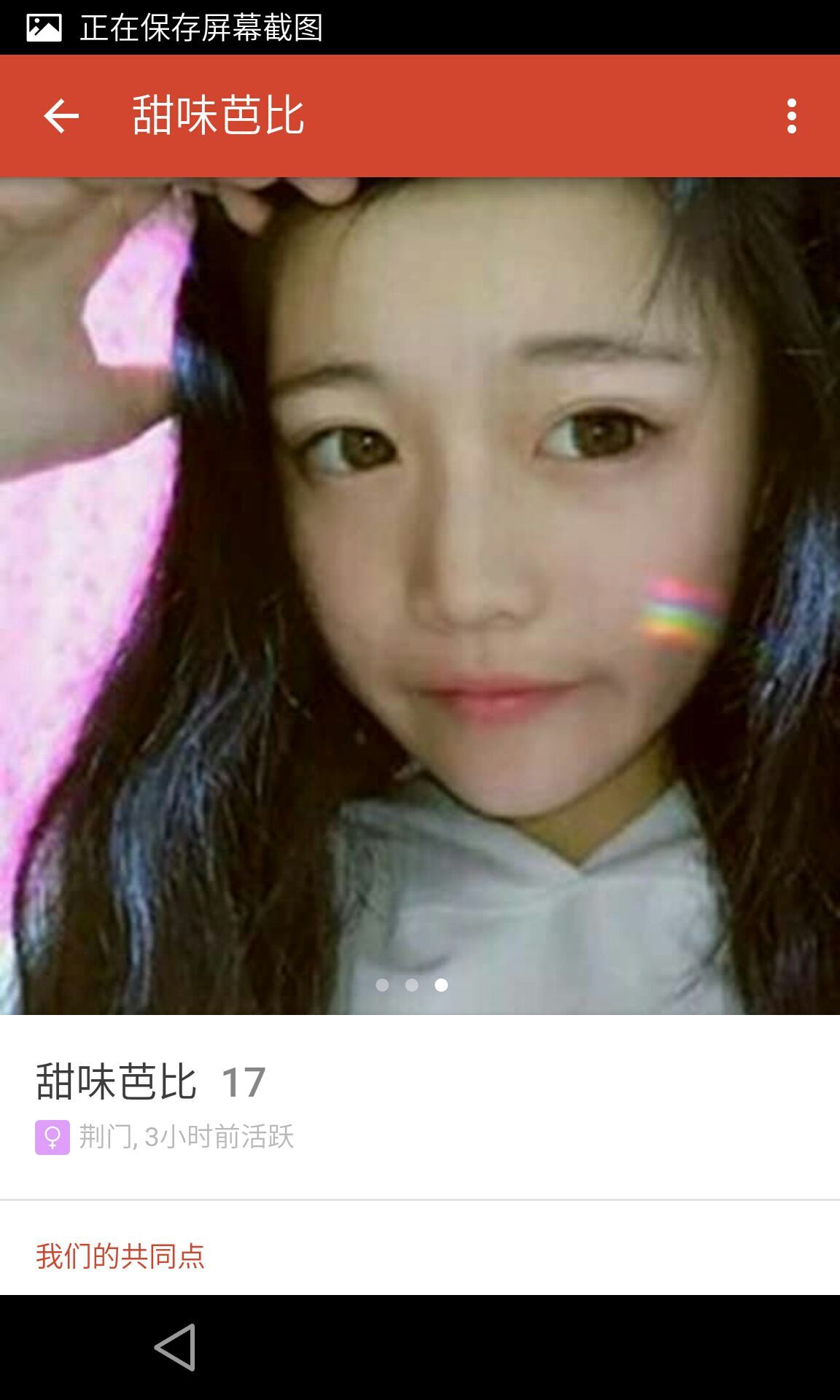Open 甜味芭比's profile photo
Viewport: 840px width, 1400px height.
(x=420, y=595)
